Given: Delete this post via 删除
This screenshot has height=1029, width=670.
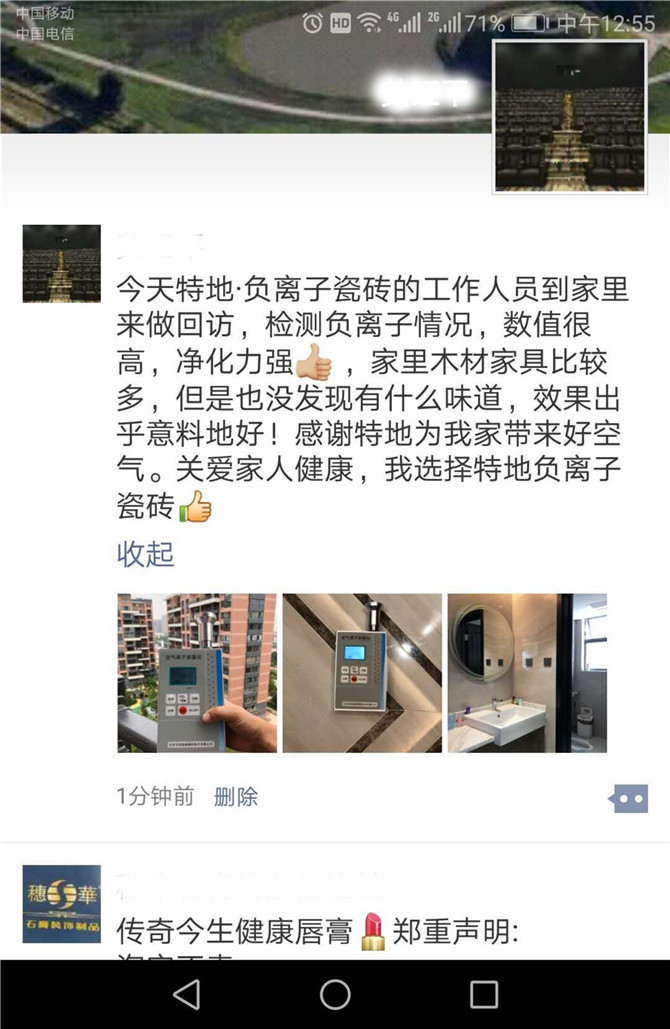Looking at the screenshot, I should [236, 797].
